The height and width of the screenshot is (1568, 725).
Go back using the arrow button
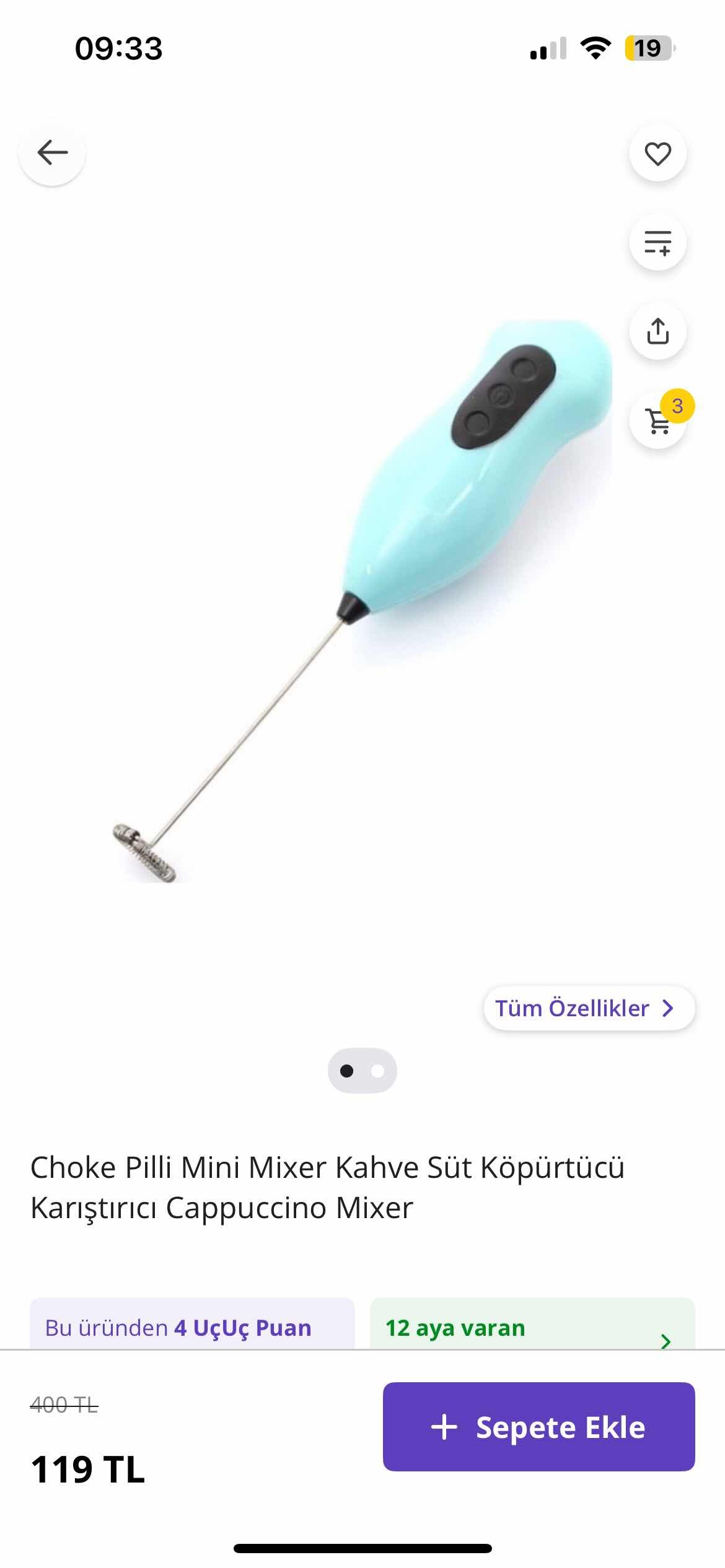(x=52, y=153)
